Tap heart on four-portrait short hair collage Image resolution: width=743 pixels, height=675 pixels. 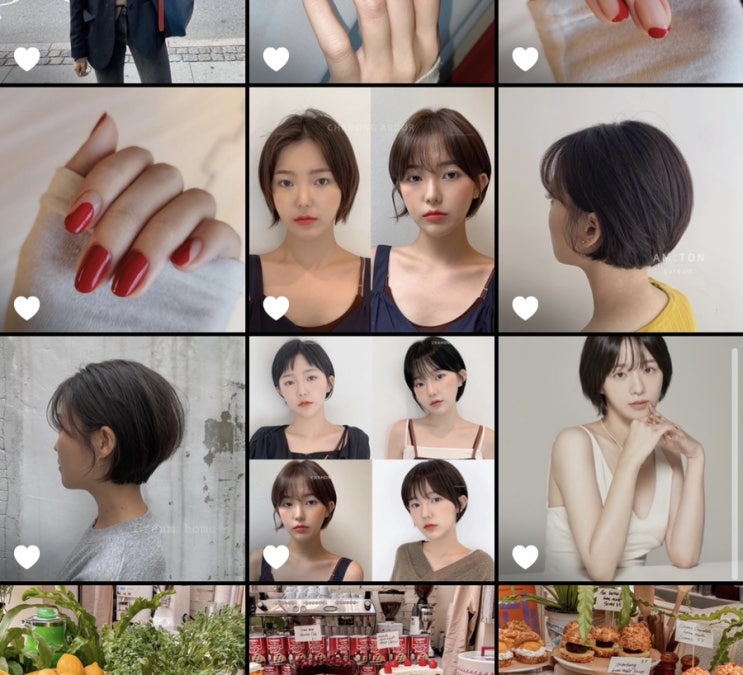[x=276, y=557]
